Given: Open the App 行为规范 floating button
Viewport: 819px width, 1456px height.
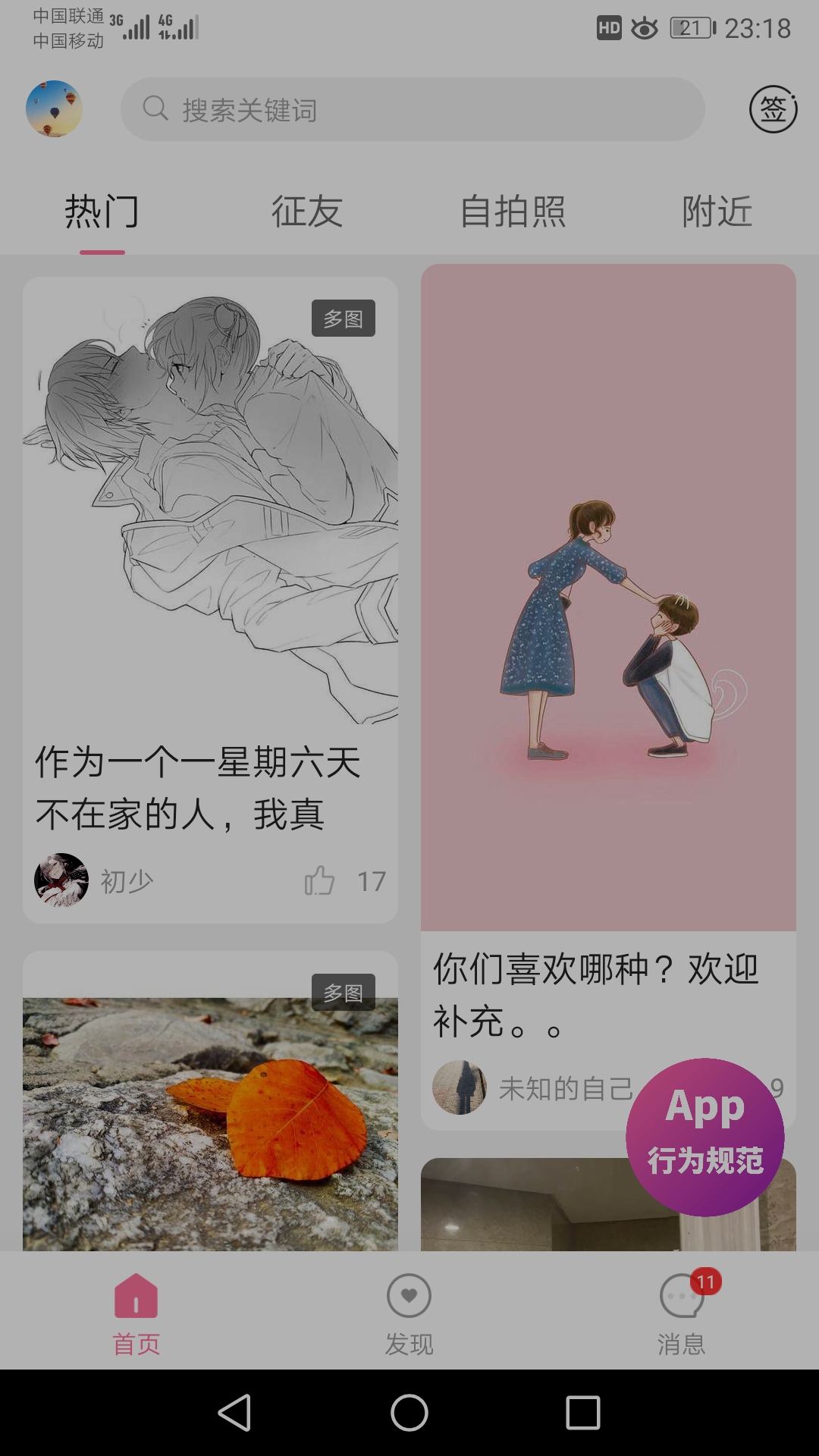Looking at the screenshot, I should click(x=704, y=1137).
